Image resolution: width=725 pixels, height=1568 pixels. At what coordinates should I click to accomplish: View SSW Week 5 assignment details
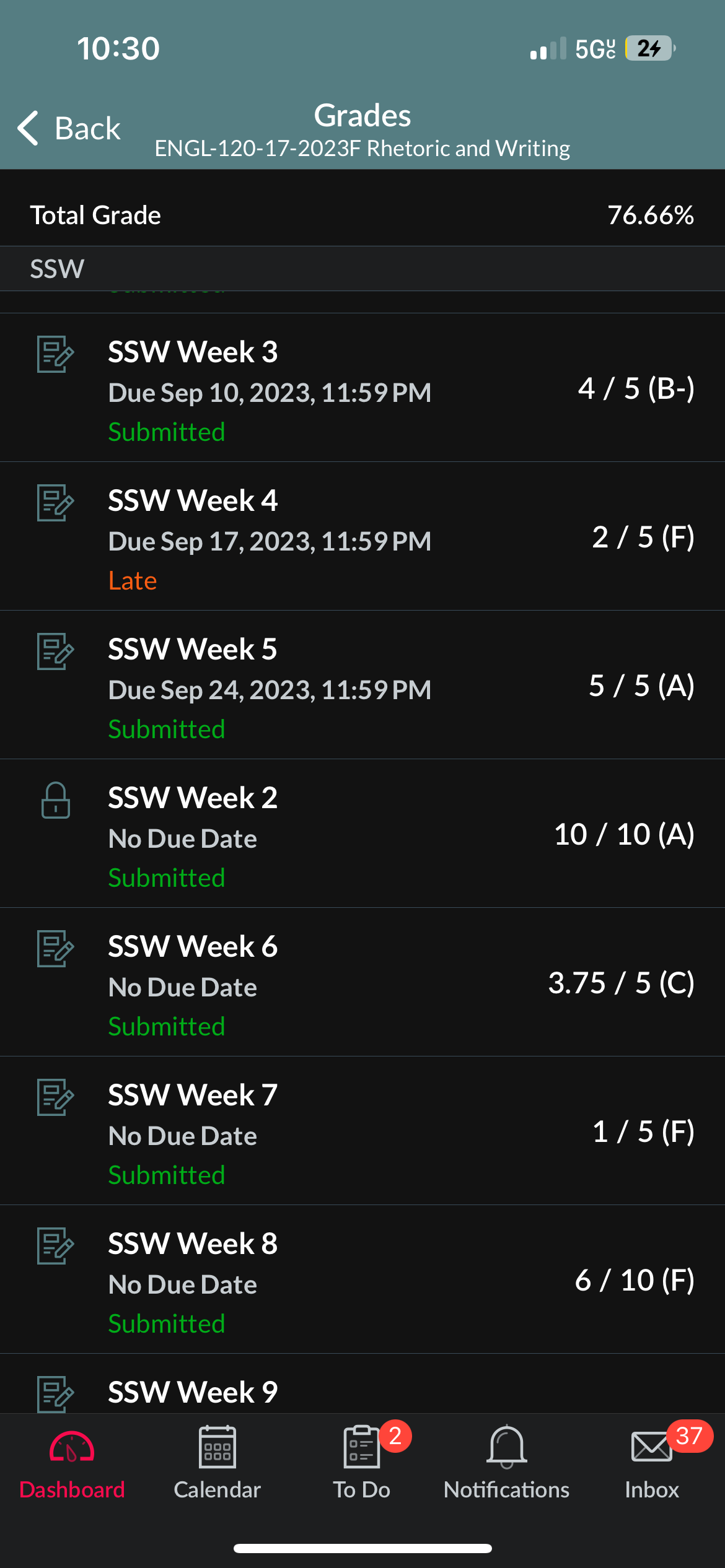362,685
